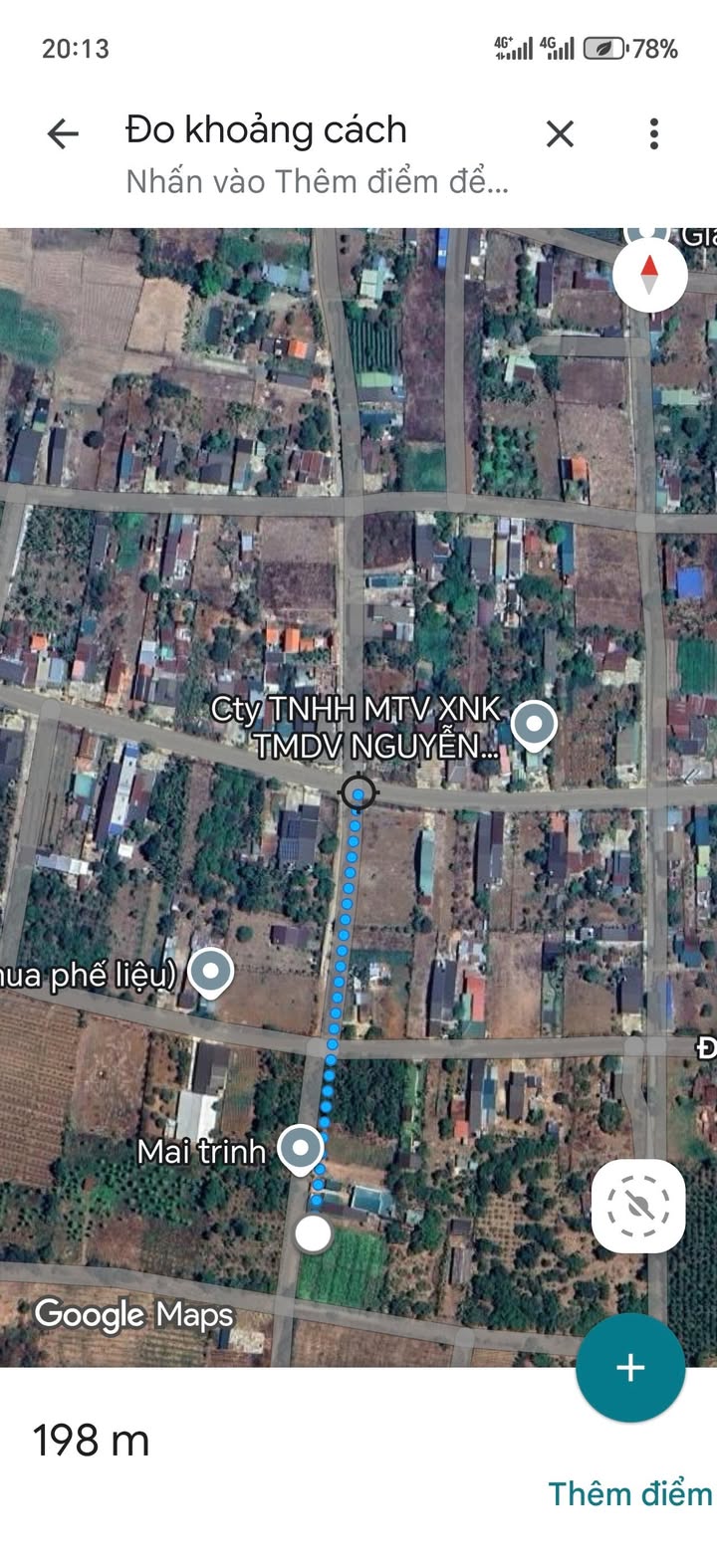Go back using the arrow icon

tap(63, 133)
